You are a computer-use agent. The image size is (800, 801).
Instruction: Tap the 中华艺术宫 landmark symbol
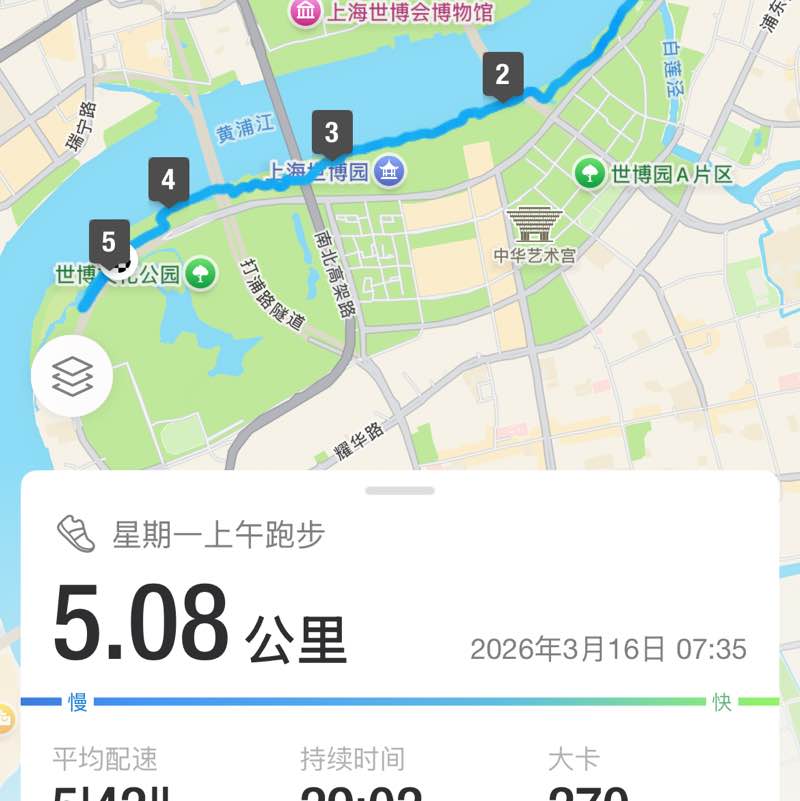(534, 222)
